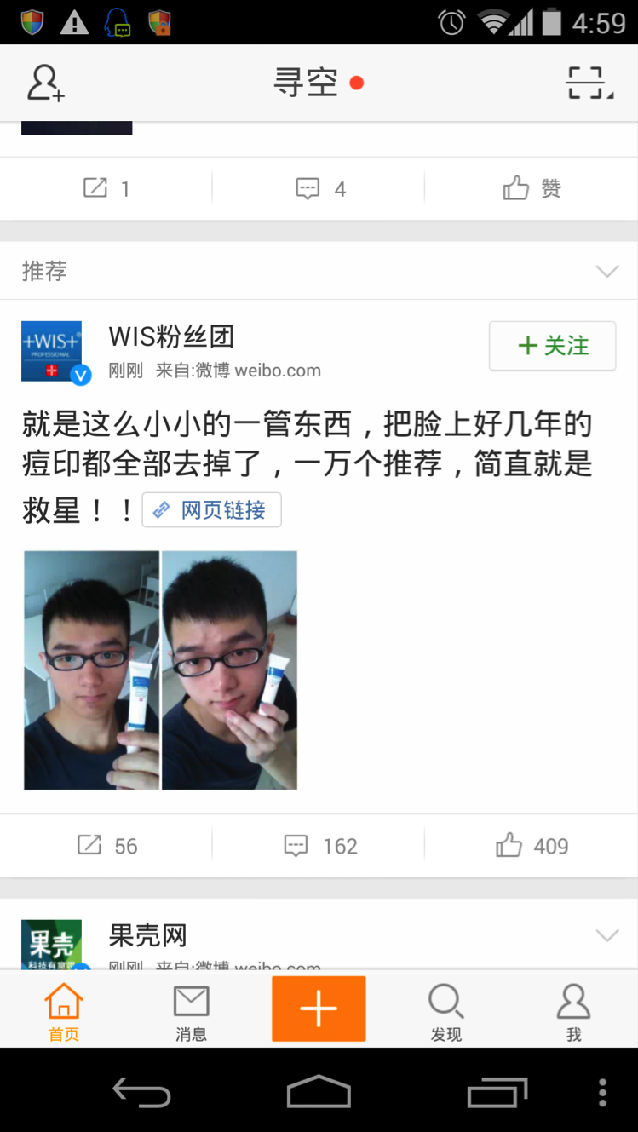Follow WIS粉丝团 with 关注 button
The image size is (638, 1132).
552,346
